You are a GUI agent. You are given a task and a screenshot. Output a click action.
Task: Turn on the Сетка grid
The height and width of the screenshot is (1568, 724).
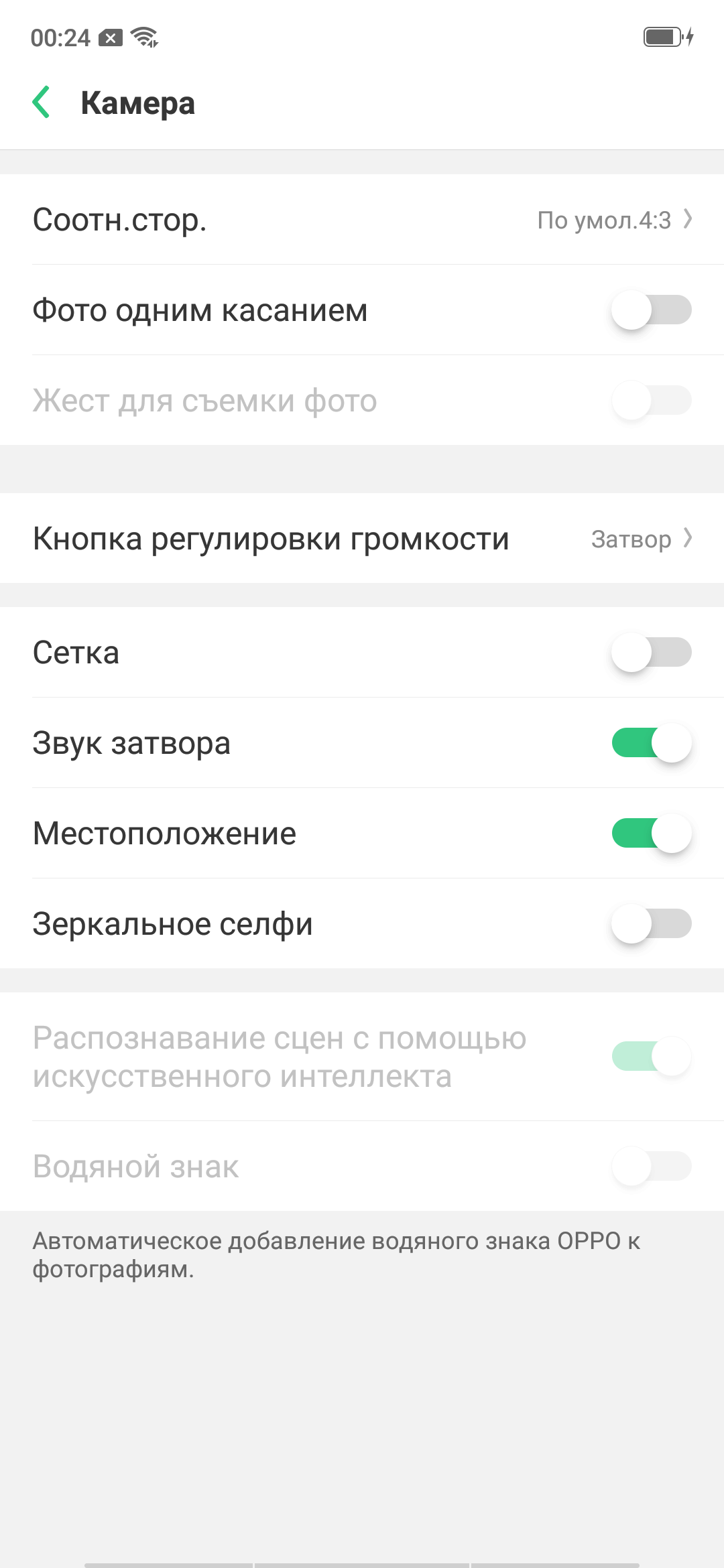tap(651, 652)
